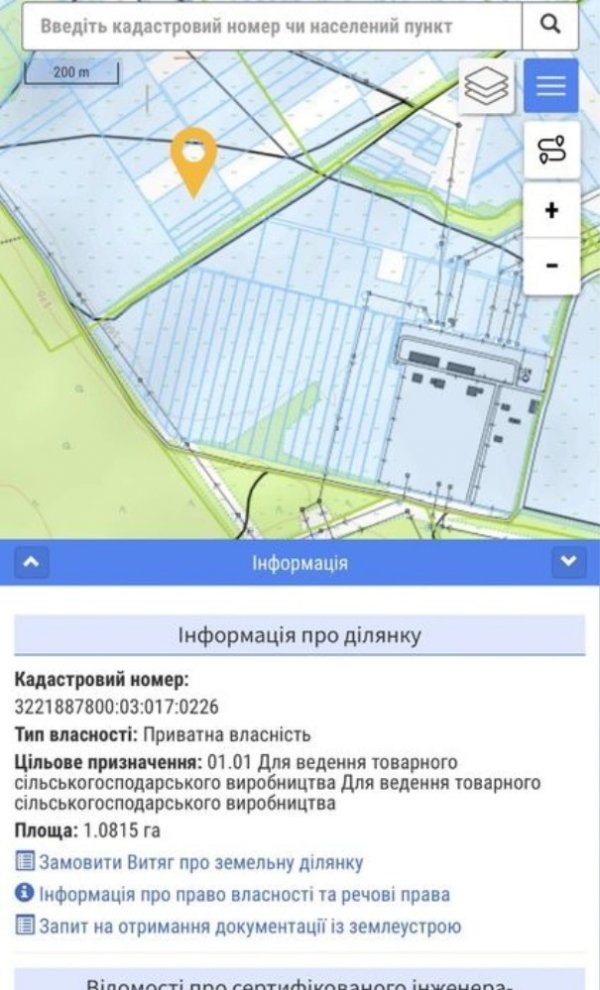The width and height of the screenshot is (600, 990).
Task: Select the orange location pin
Action: tap(193, 157)
